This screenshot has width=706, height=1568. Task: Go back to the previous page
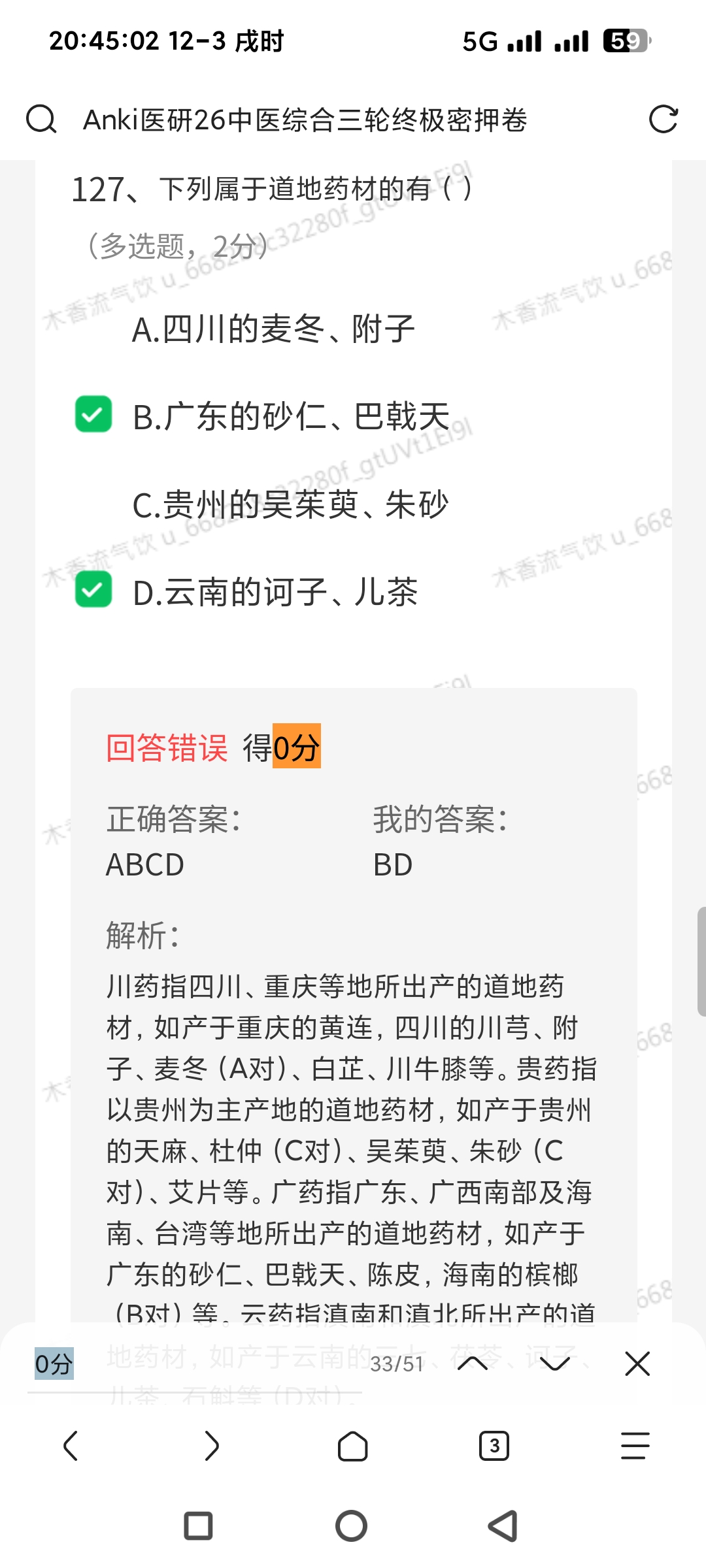tap(71, 1446)
